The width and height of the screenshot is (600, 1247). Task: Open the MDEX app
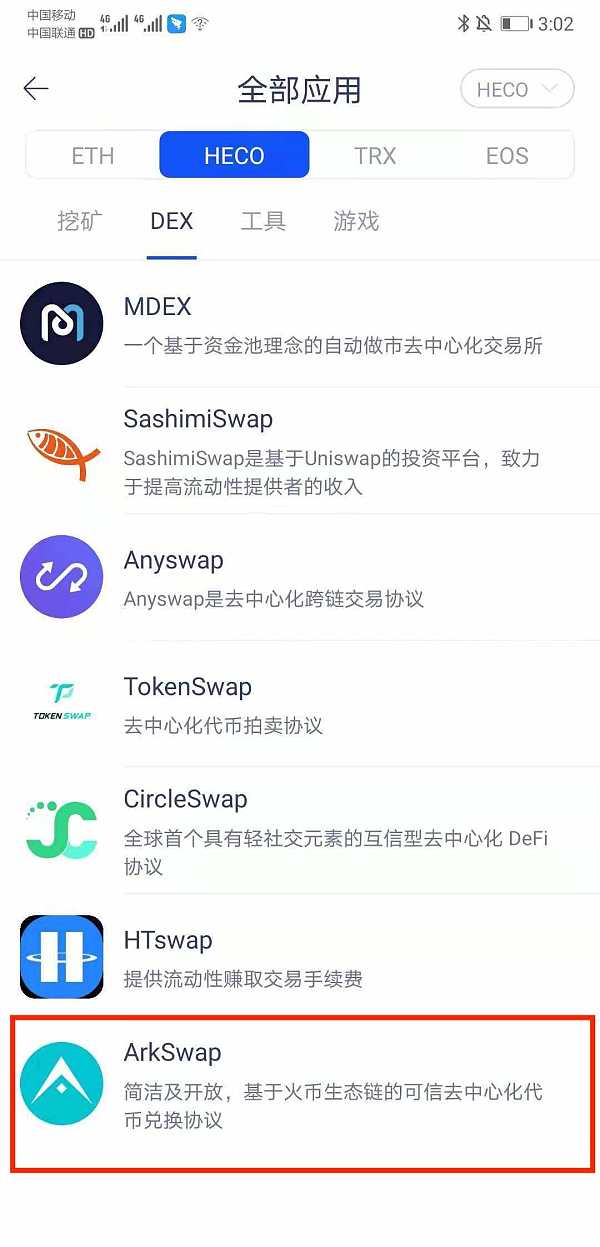point(300,324)
